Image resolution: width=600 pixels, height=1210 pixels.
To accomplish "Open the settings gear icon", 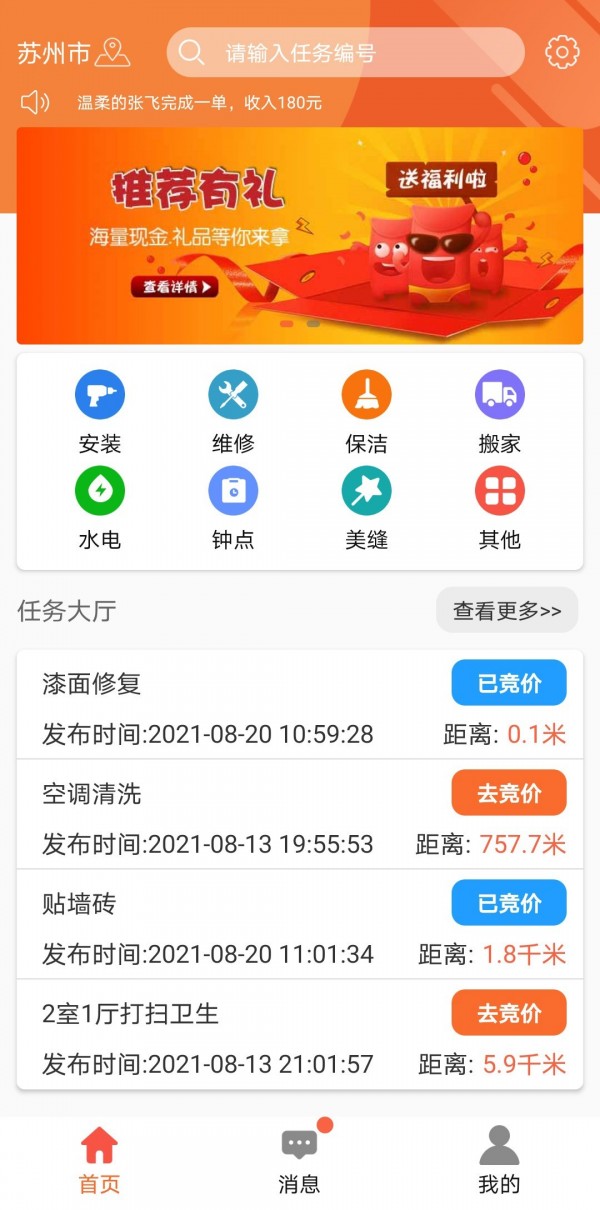I will (x=562, y=52).
